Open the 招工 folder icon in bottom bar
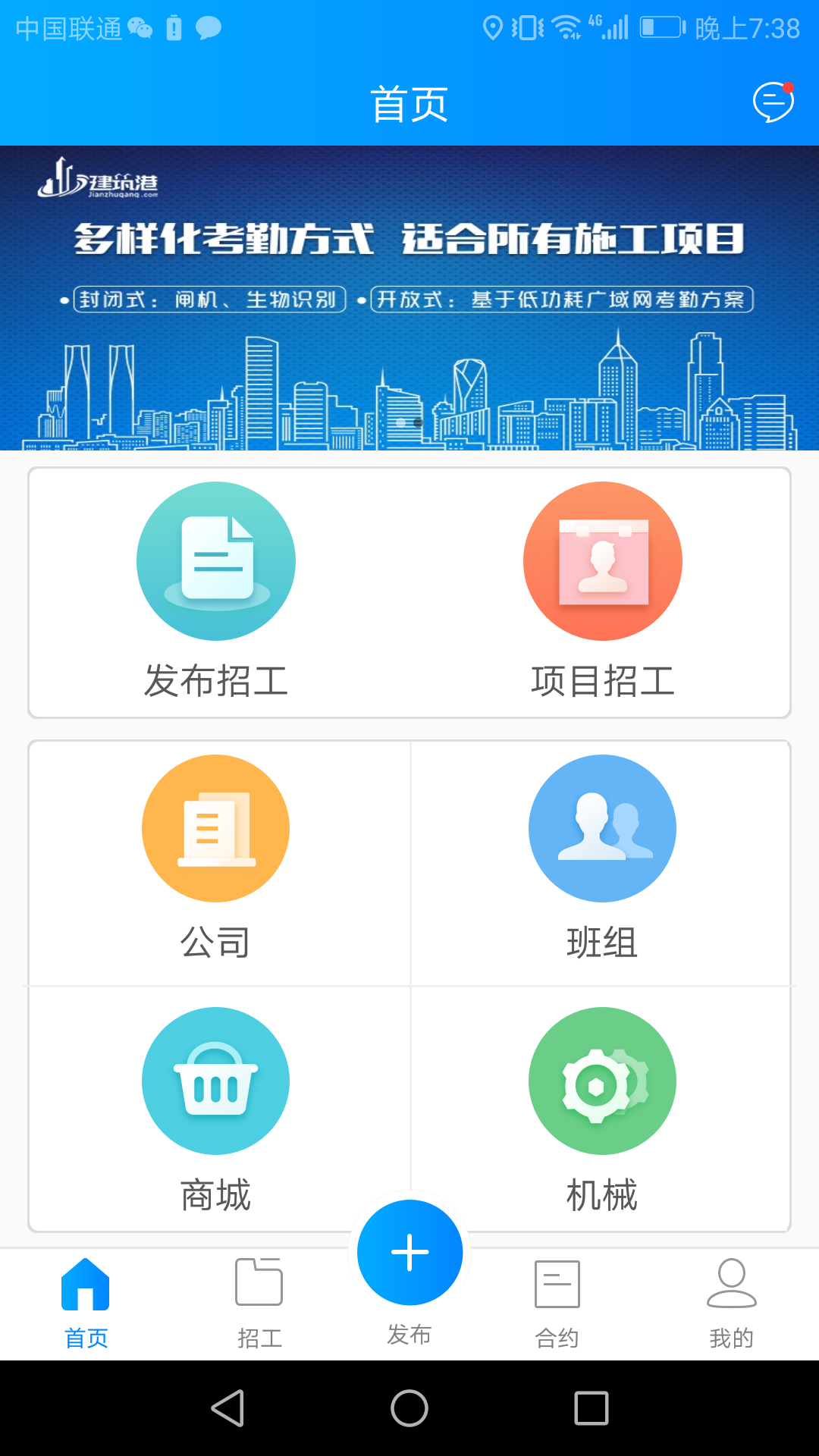The height and width of the screenshot is (1456, 819). coord(259,1284)
